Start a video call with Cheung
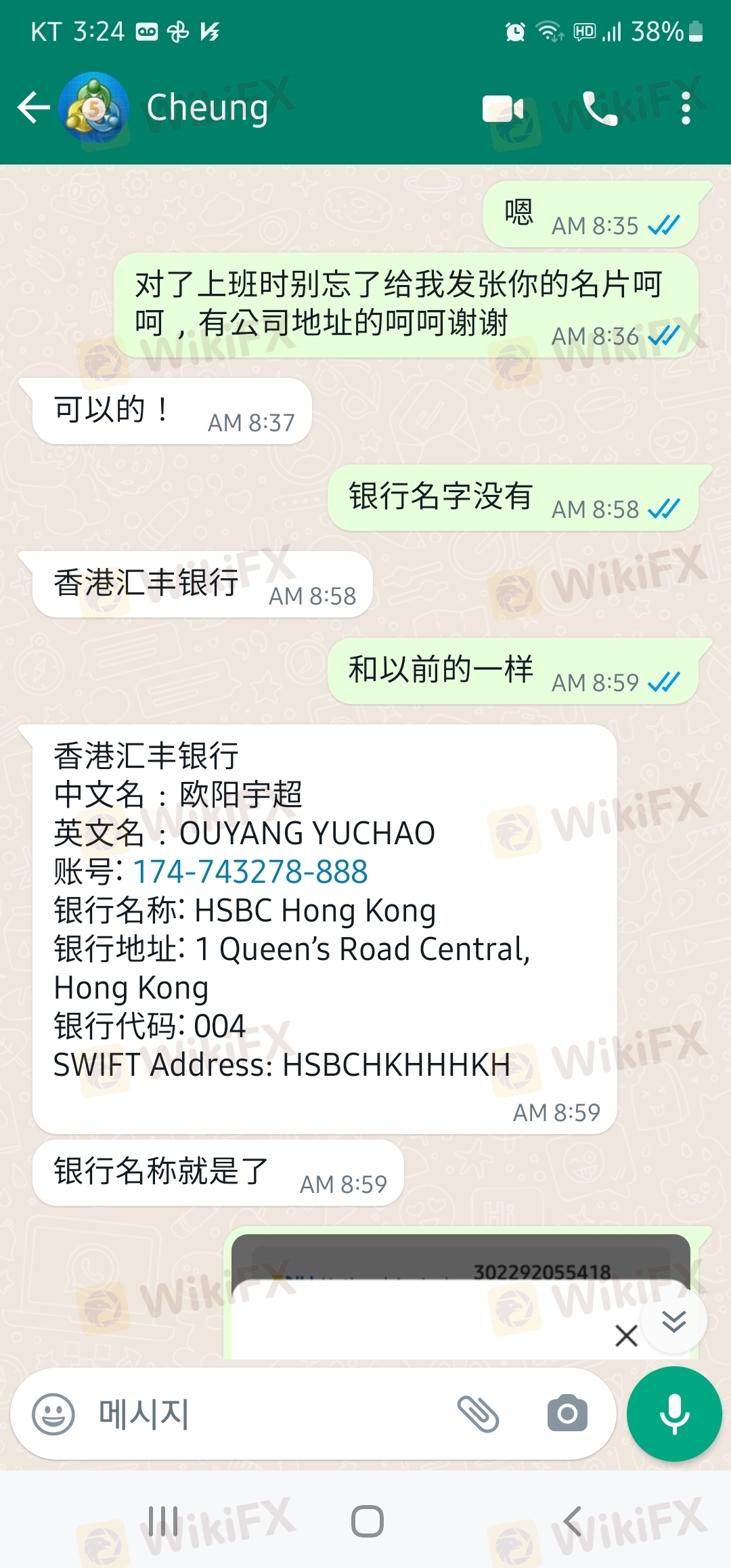 [x=502, y=108]
